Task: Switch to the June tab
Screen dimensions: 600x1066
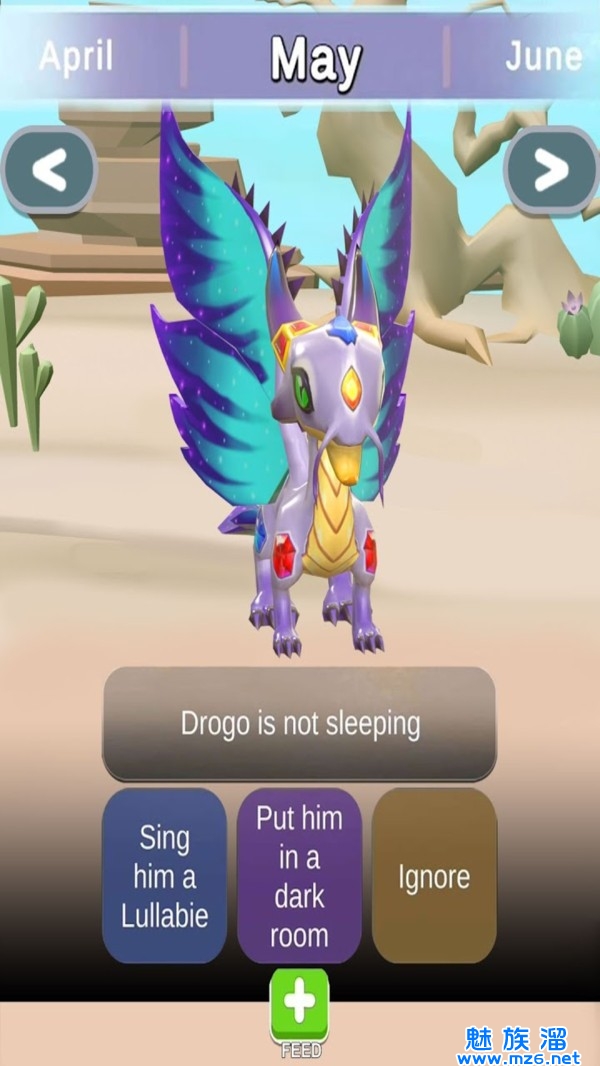Action: (x=543, y=56)
